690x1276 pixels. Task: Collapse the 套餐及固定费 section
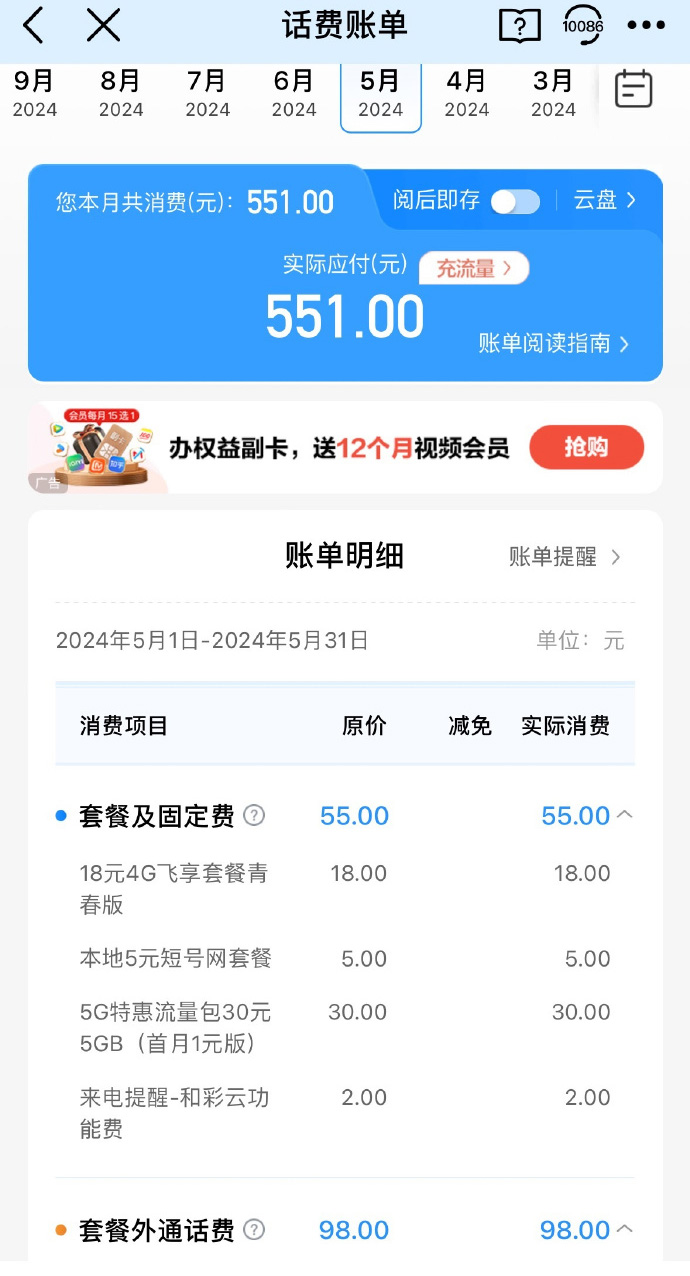pyautogui.click(x=625, y=815)
